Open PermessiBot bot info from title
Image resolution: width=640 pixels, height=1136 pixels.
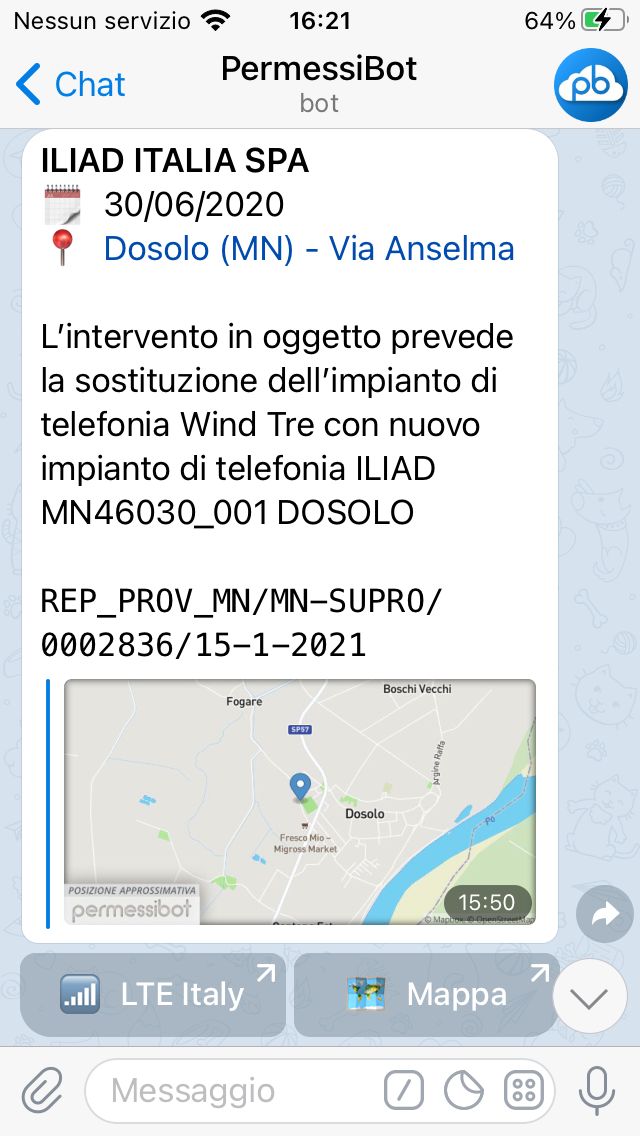point(319,83)
